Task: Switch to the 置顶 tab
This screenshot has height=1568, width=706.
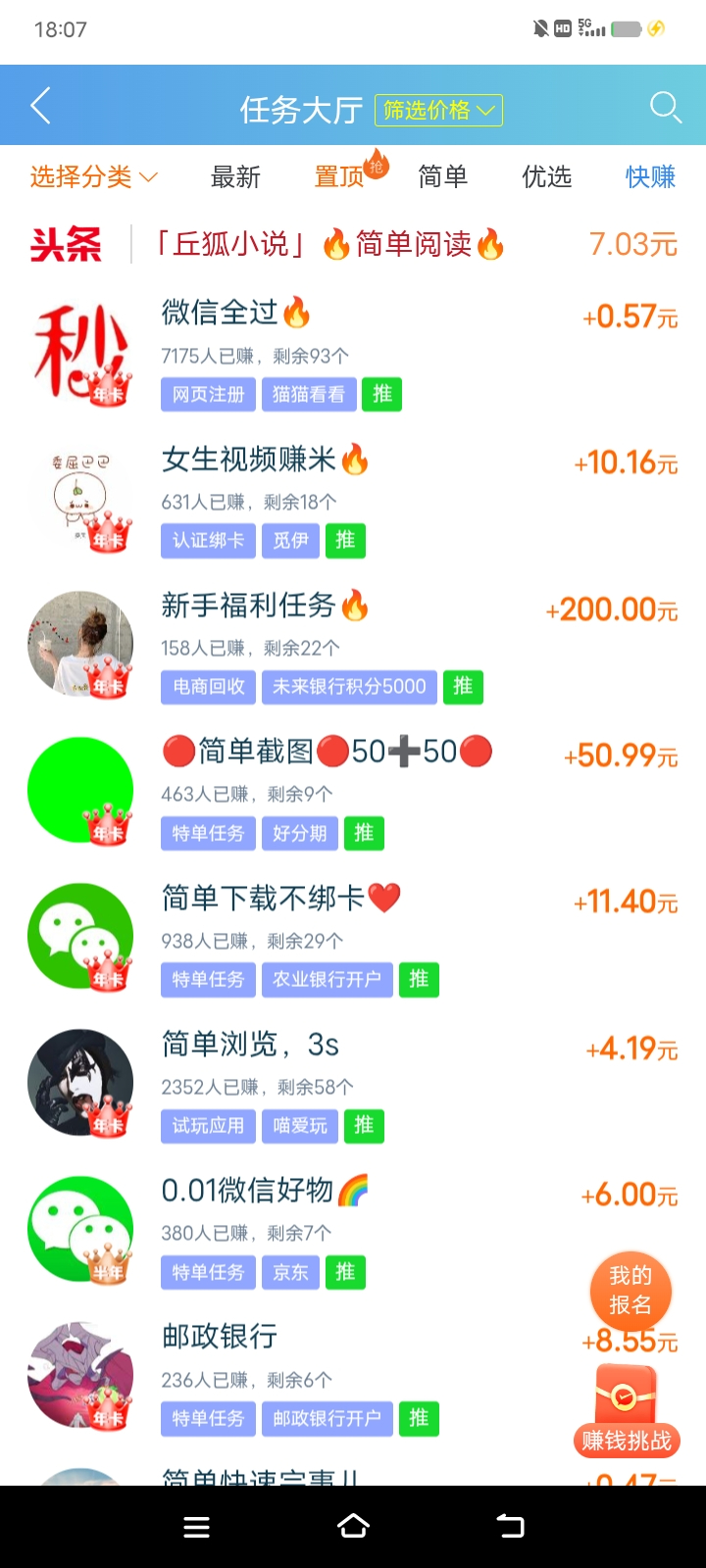Action: click(340, 177)
